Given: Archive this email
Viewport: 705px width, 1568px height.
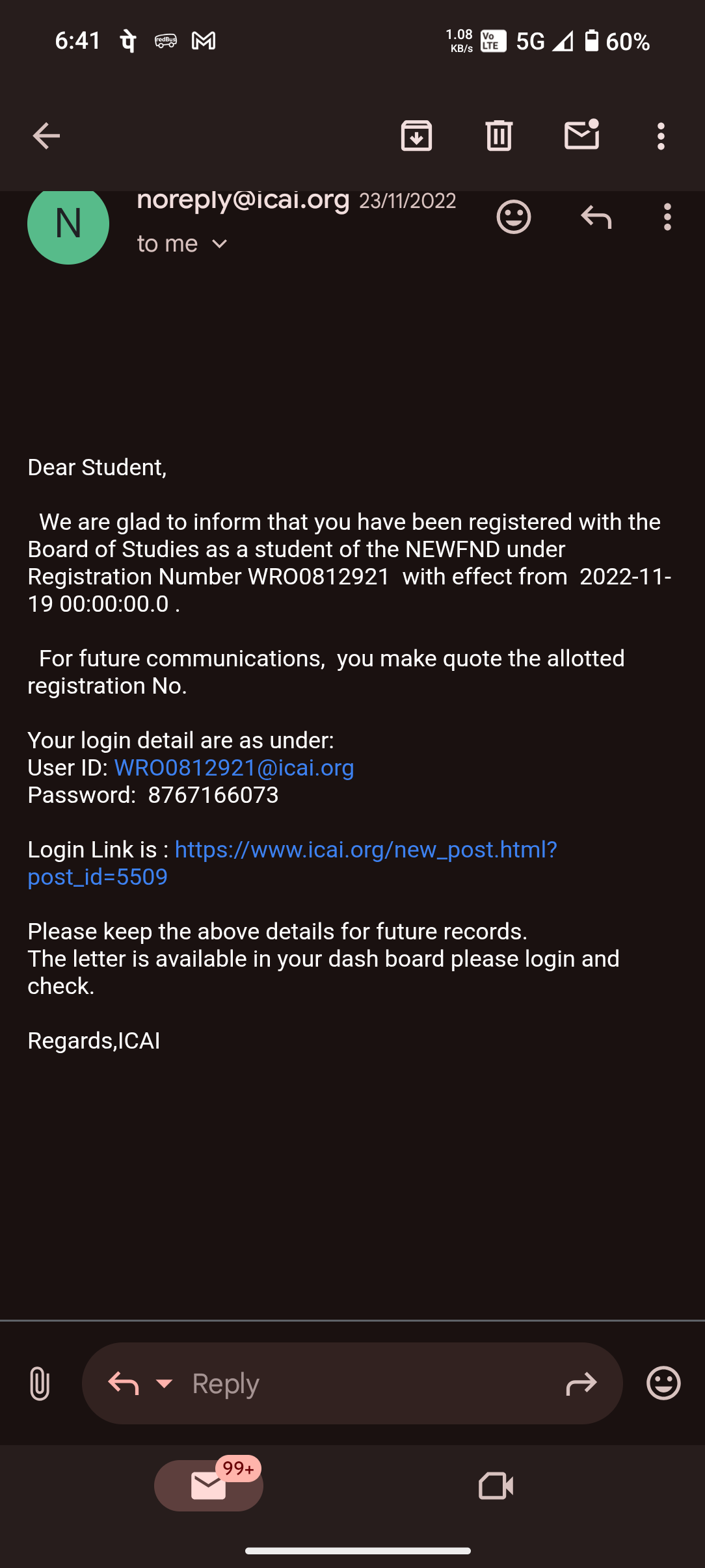Looking at the screenshot, I should coord(416,136).
